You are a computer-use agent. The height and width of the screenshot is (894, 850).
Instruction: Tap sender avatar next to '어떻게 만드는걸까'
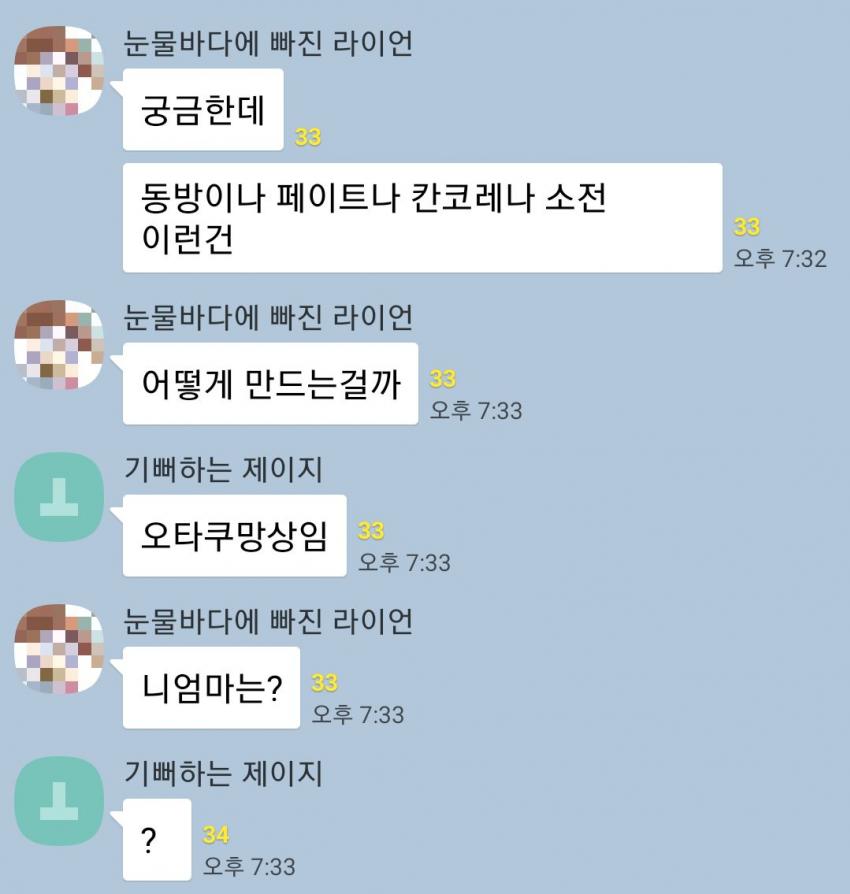(59, 345)
